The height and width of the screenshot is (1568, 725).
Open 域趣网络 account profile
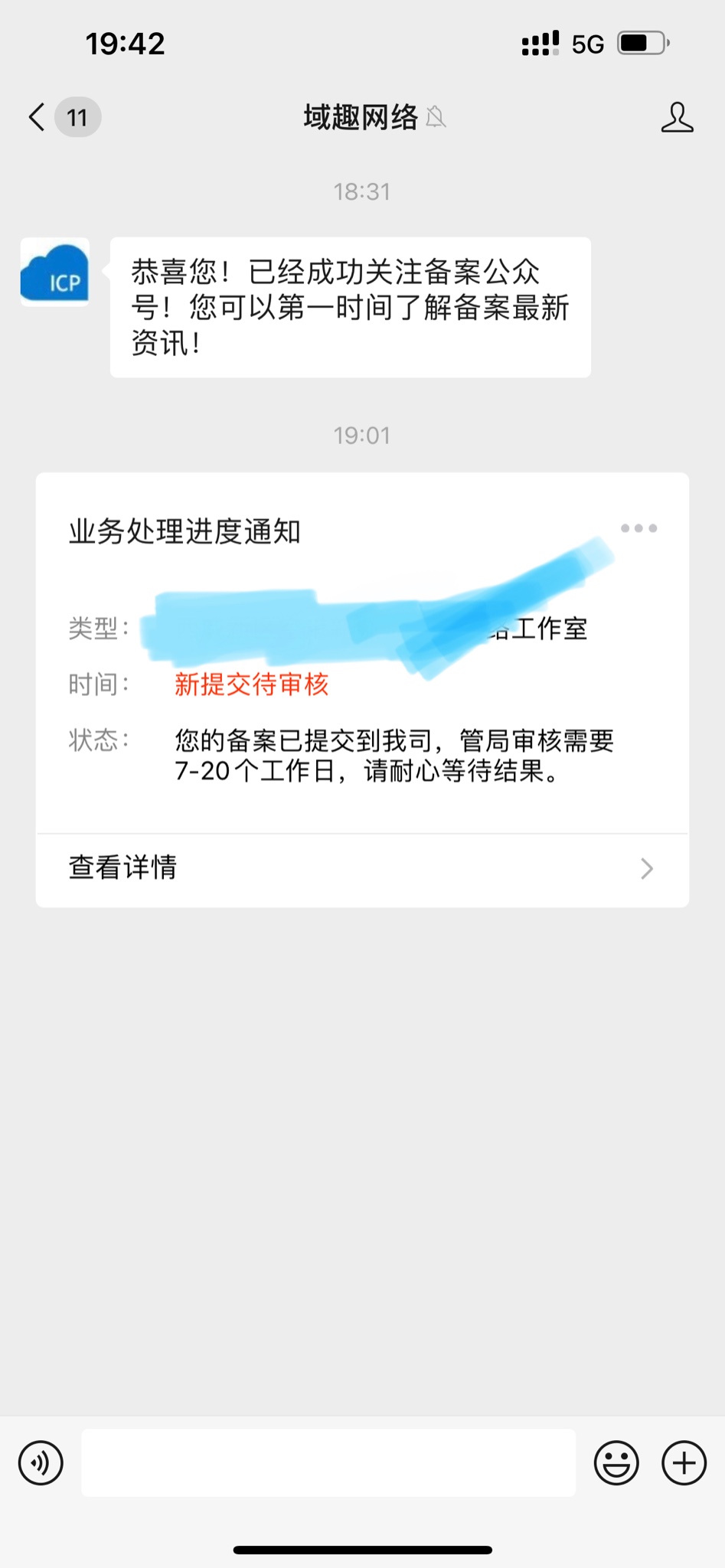click(677, 117)
